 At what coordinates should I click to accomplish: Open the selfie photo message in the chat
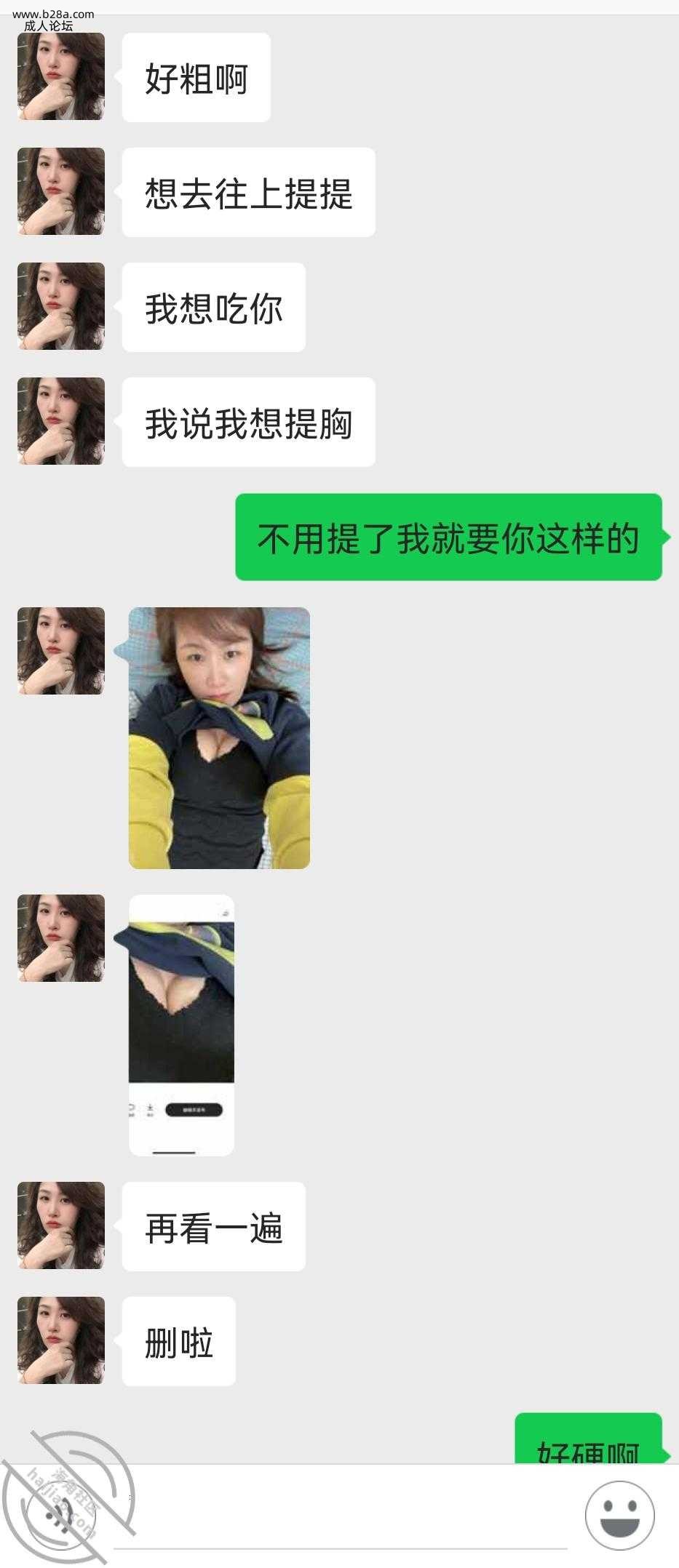coord(219,737)
